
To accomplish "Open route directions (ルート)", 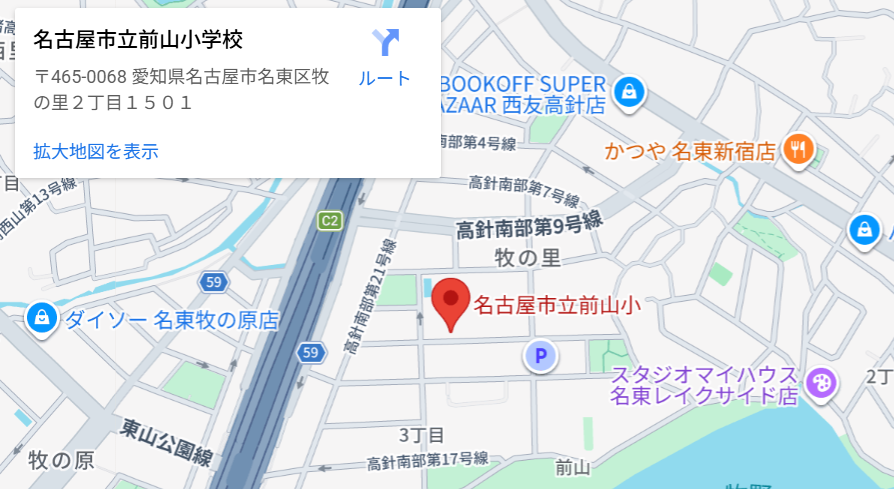I will tap(385, 57).
